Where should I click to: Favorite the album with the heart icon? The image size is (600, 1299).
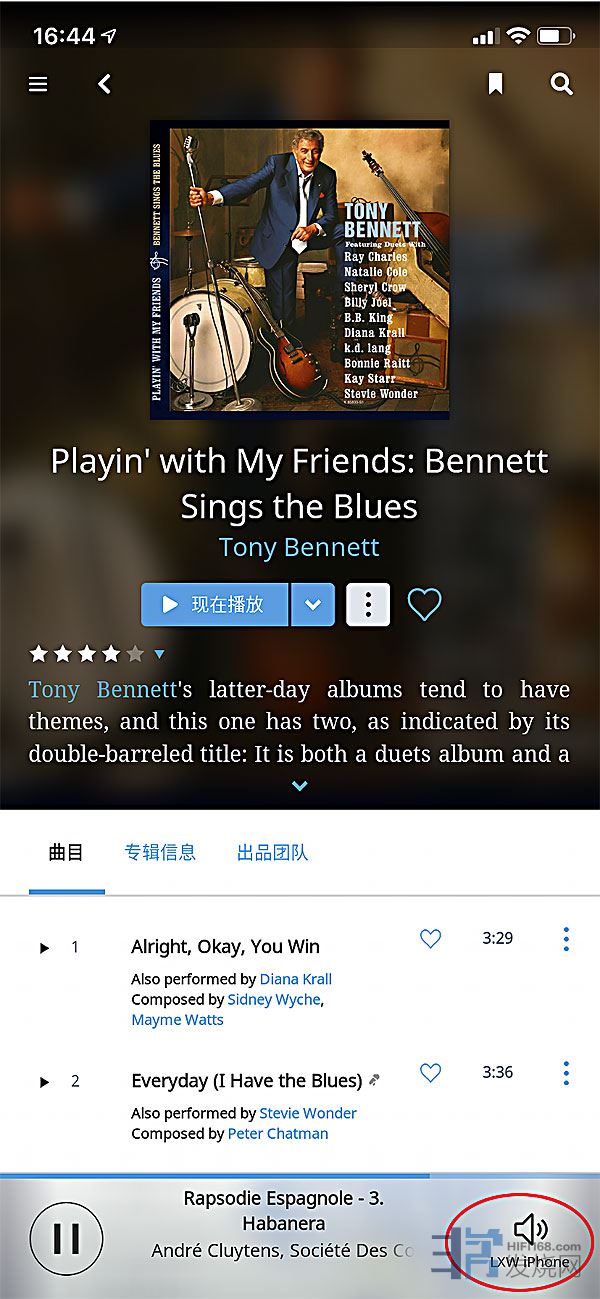click(424, 604)
